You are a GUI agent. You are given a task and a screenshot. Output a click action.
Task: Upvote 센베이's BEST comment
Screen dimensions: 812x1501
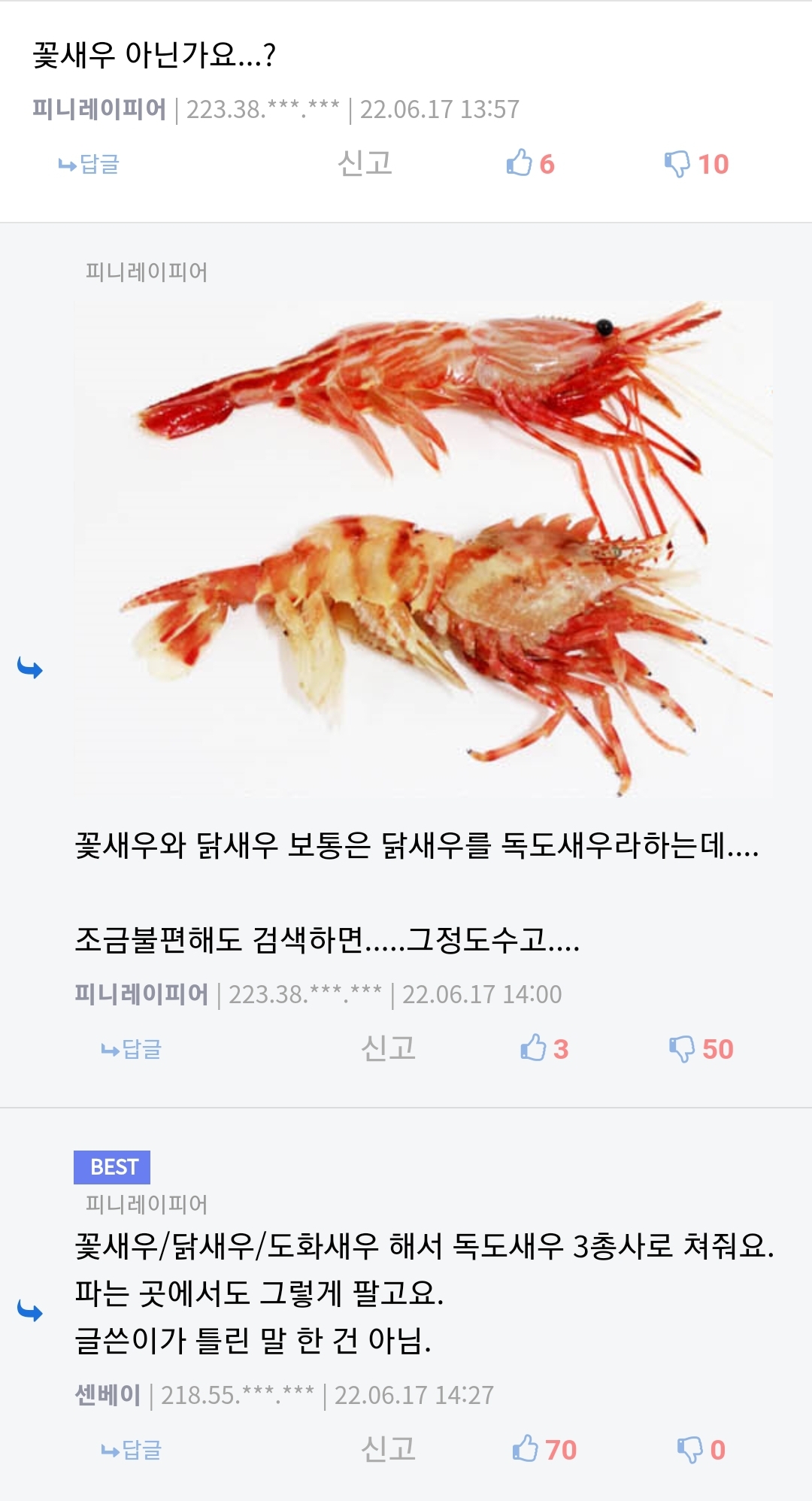[x=544, y=1449]
